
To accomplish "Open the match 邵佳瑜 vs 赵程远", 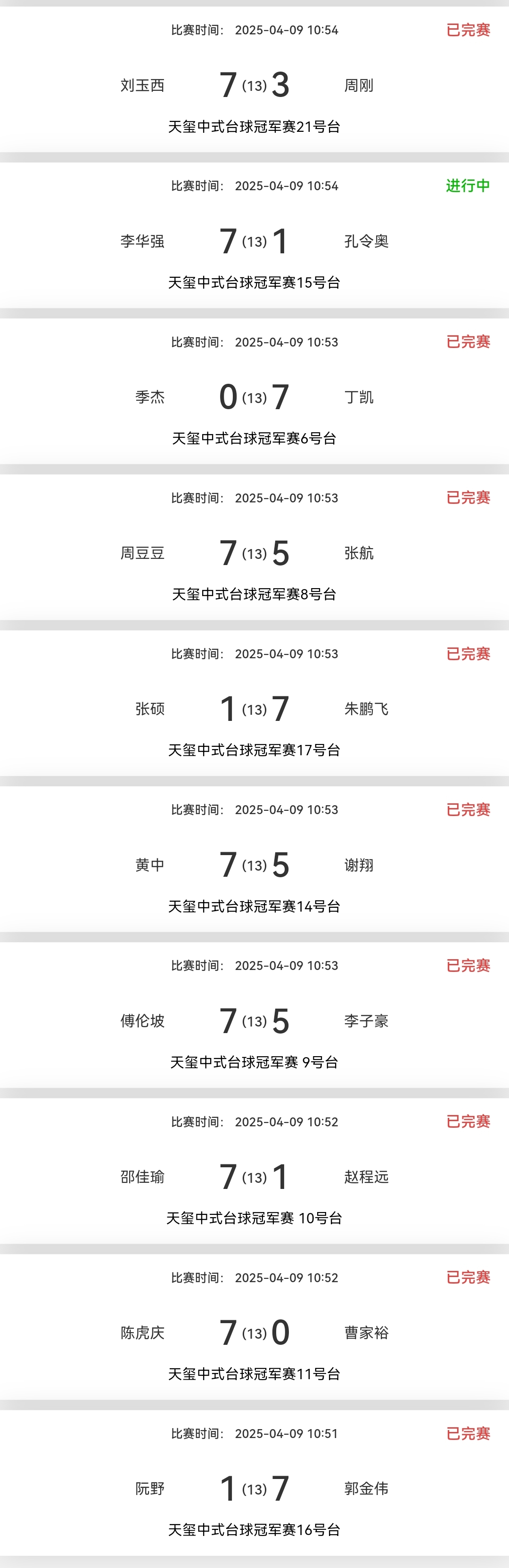I will 254,1176.
